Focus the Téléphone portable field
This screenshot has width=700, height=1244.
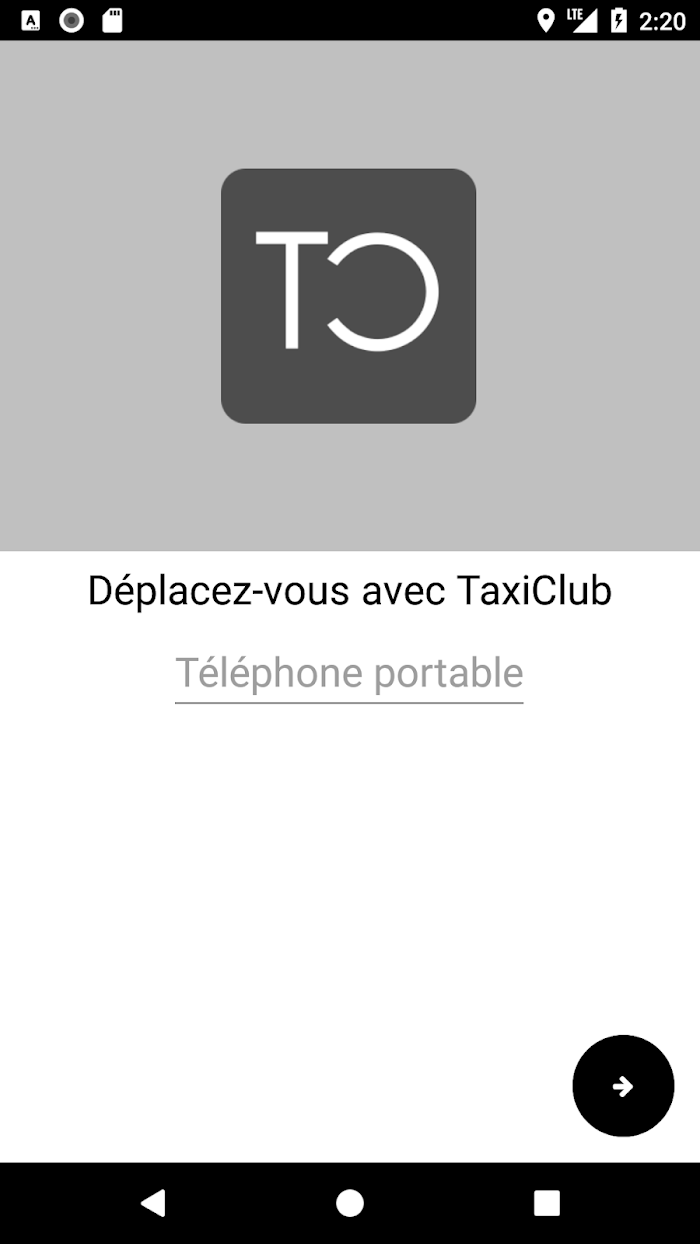point(349,674)
